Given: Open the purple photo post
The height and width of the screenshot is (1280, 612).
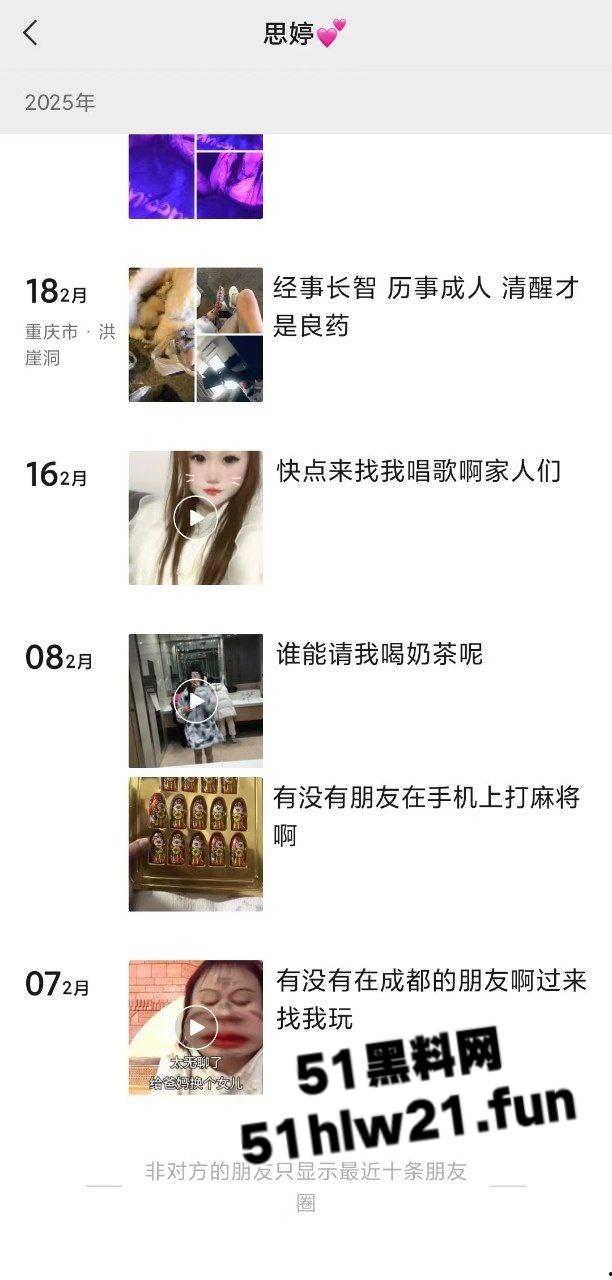Looking at the screenshot, I should (x=195, y=178).
